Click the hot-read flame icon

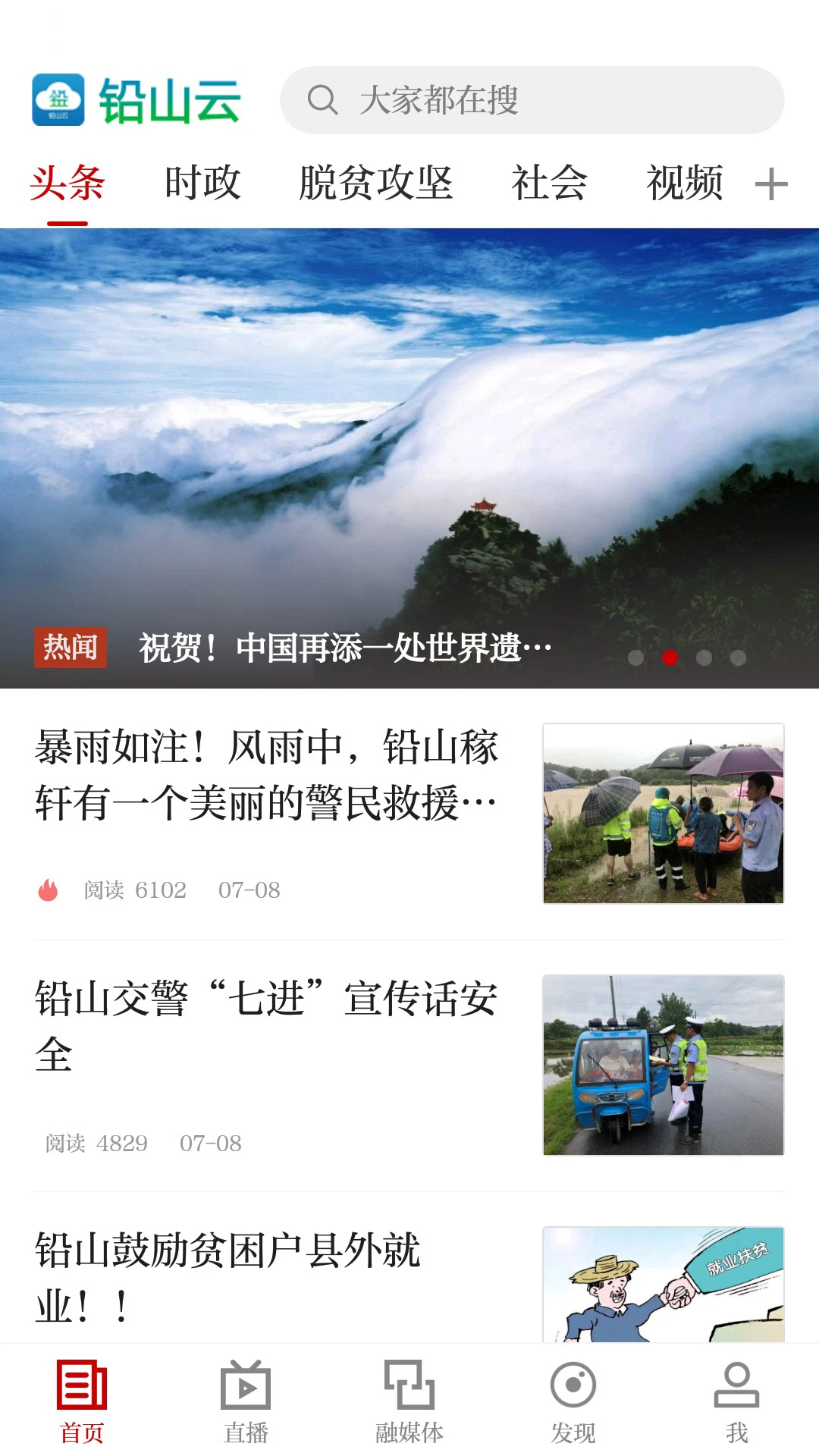pyautogui.click(x=48, y=890)
